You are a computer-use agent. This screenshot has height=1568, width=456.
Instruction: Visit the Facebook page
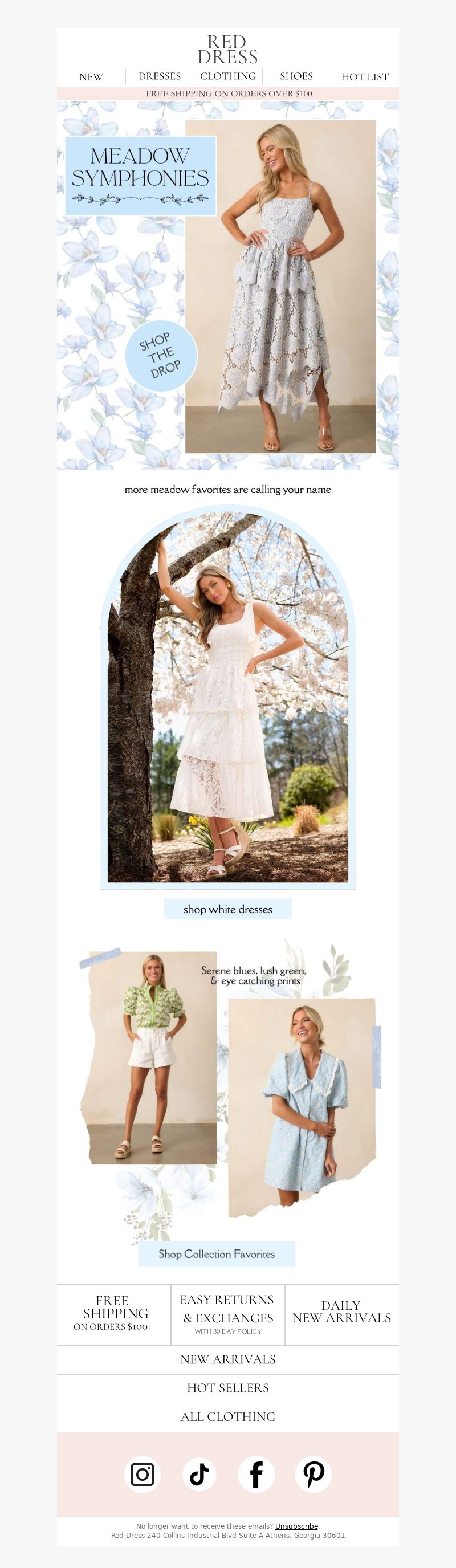[256, 1475]
